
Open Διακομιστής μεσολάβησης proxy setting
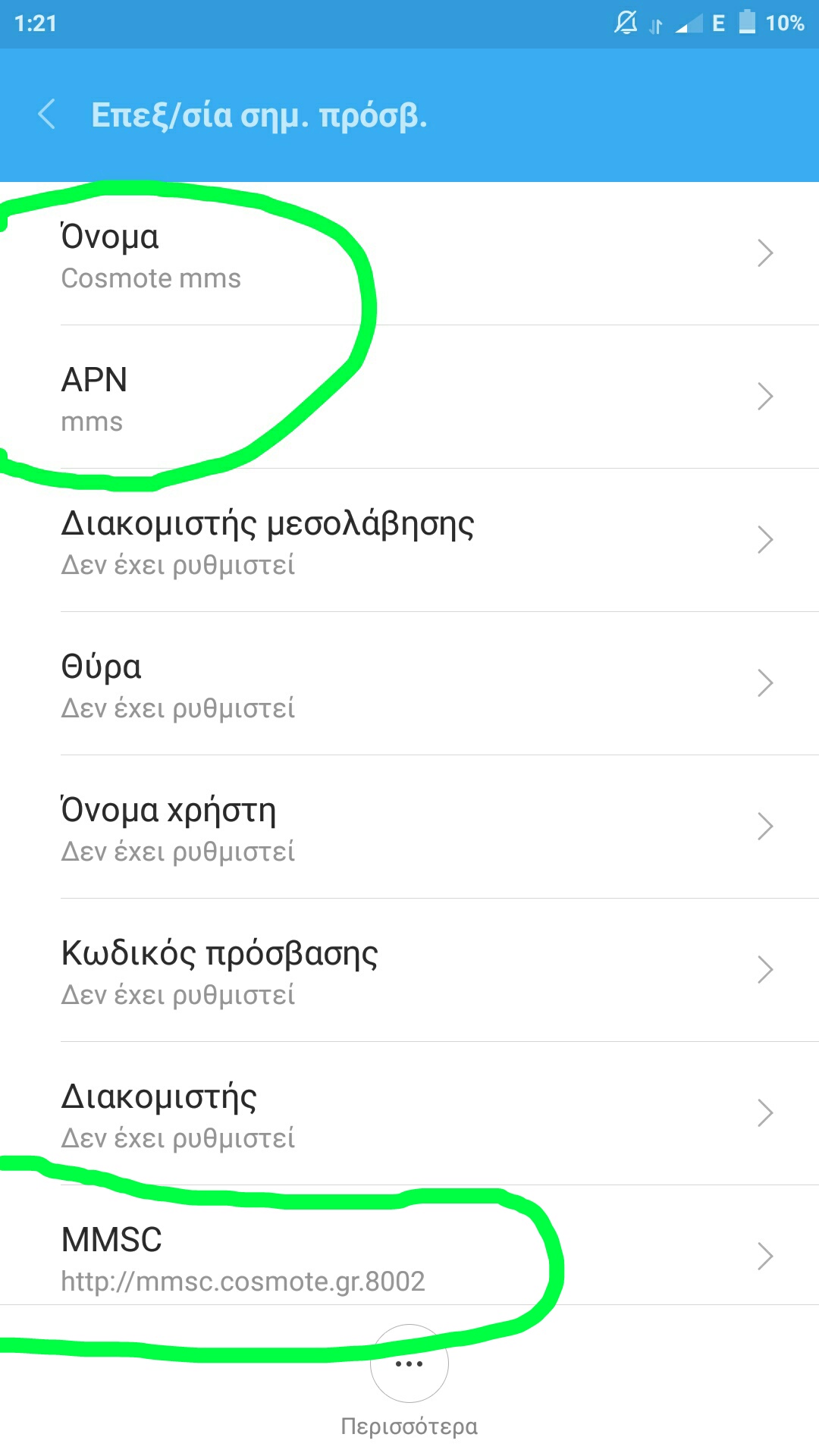click(409, 541)
